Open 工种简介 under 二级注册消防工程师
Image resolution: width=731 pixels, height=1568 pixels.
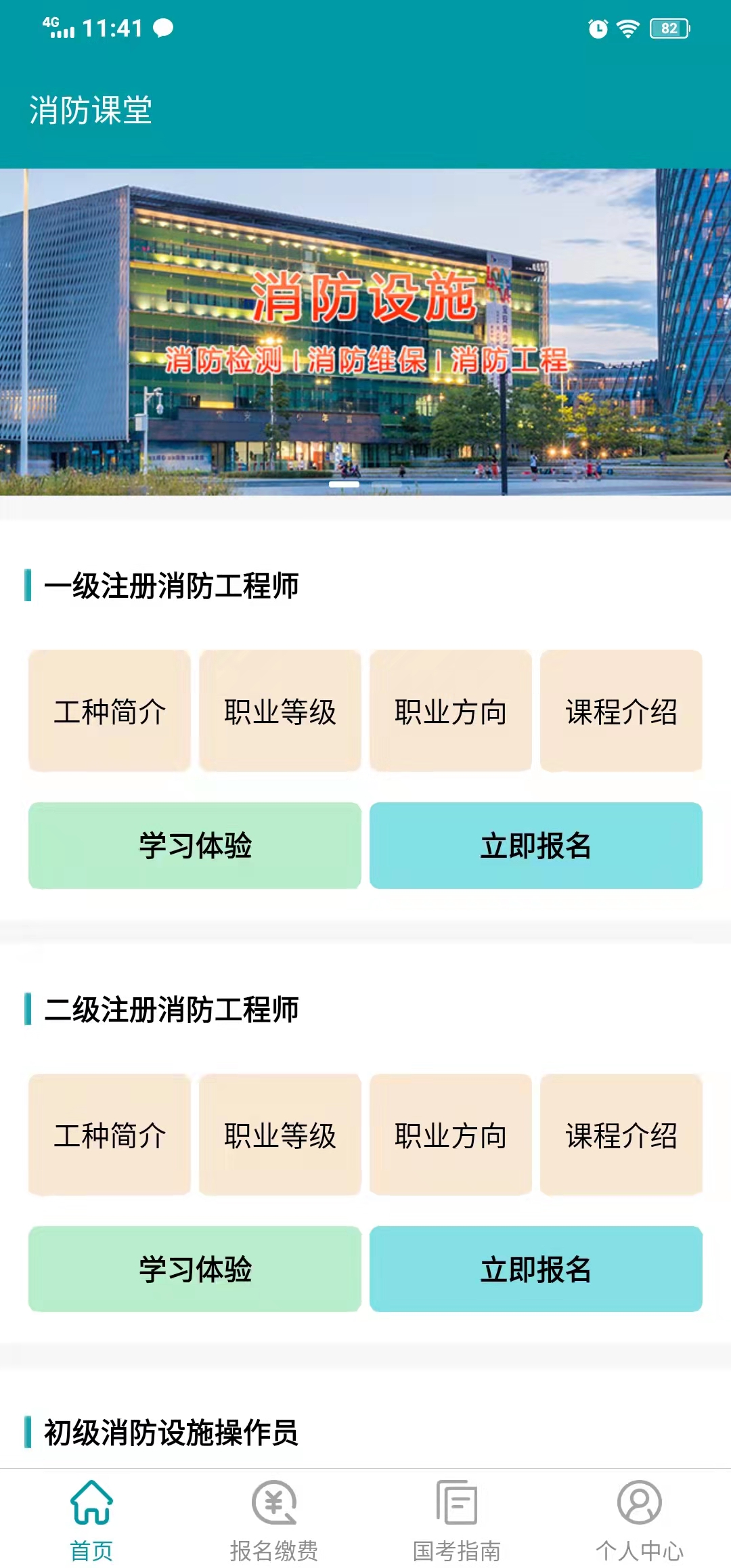point(109,1137)
